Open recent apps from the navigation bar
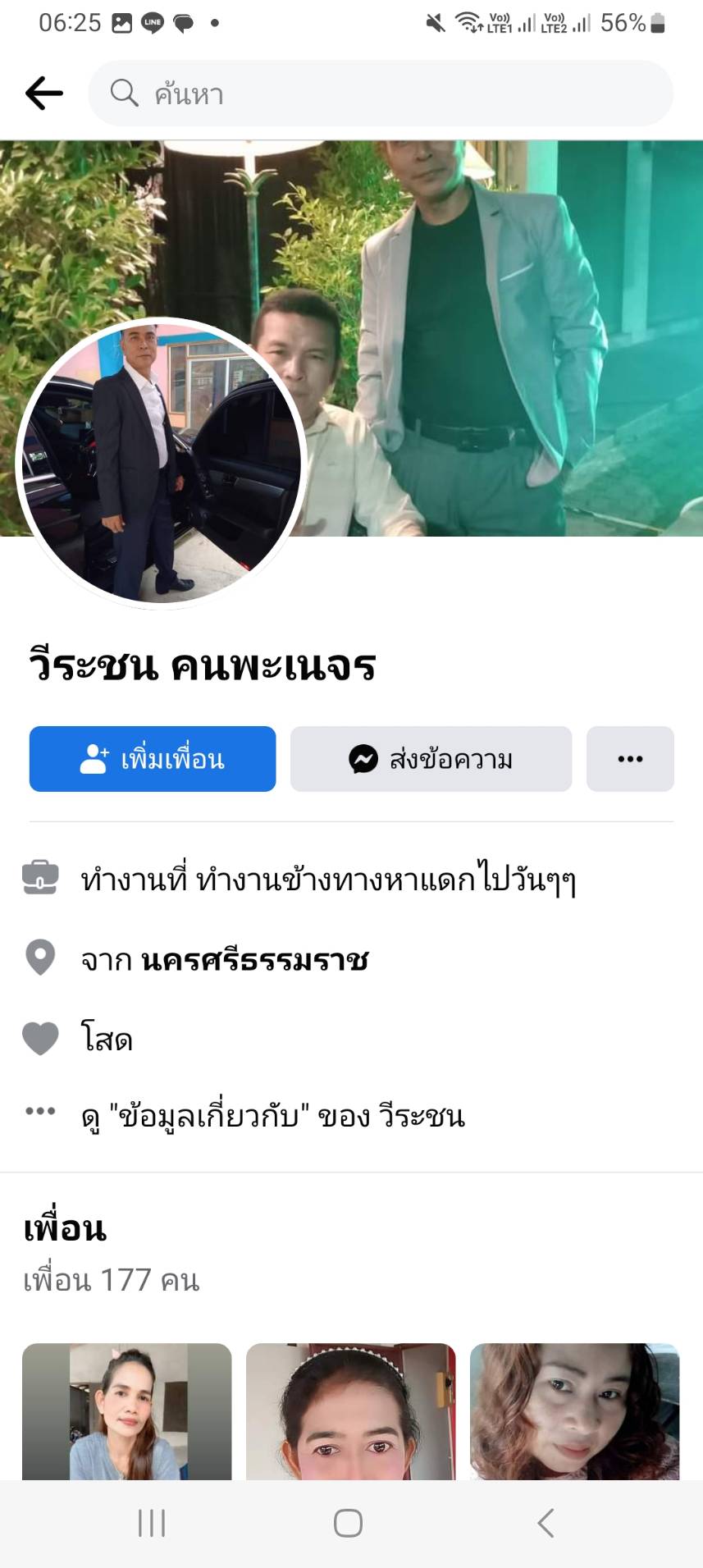Screen dimensions: 703x1568 tap(152, 1523)
